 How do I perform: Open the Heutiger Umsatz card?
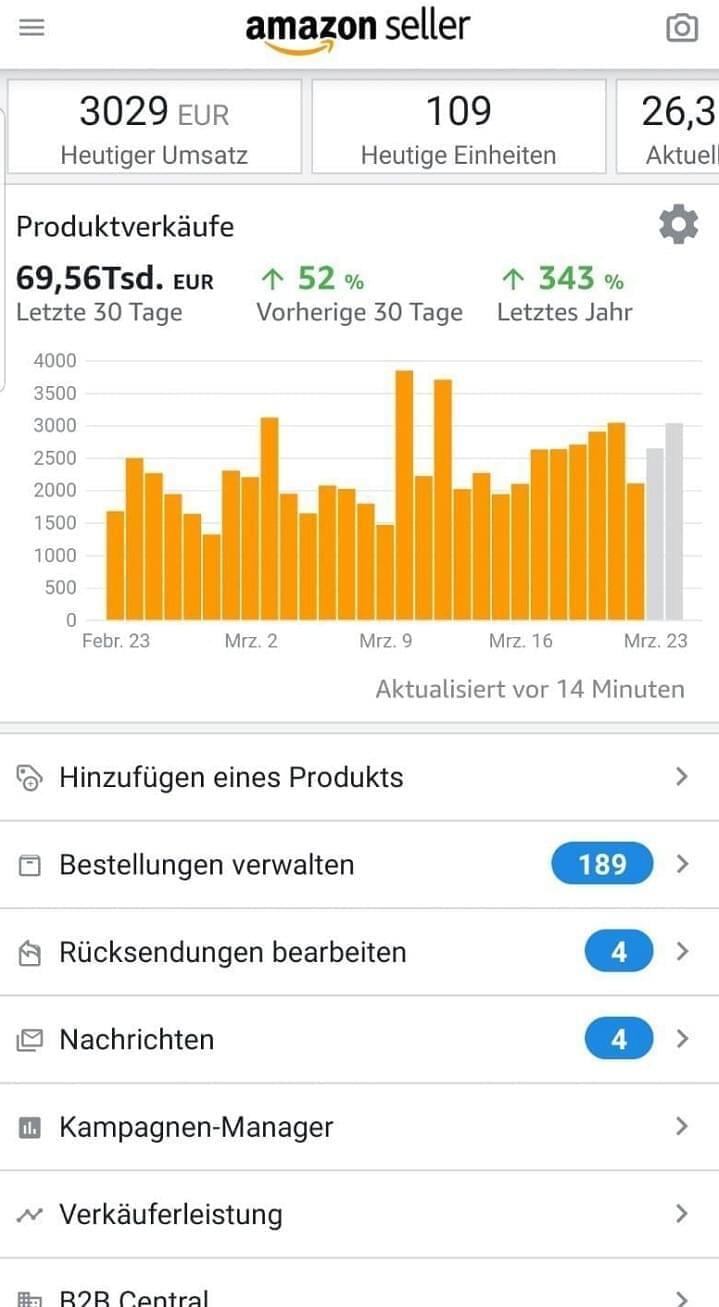[154, 127]
